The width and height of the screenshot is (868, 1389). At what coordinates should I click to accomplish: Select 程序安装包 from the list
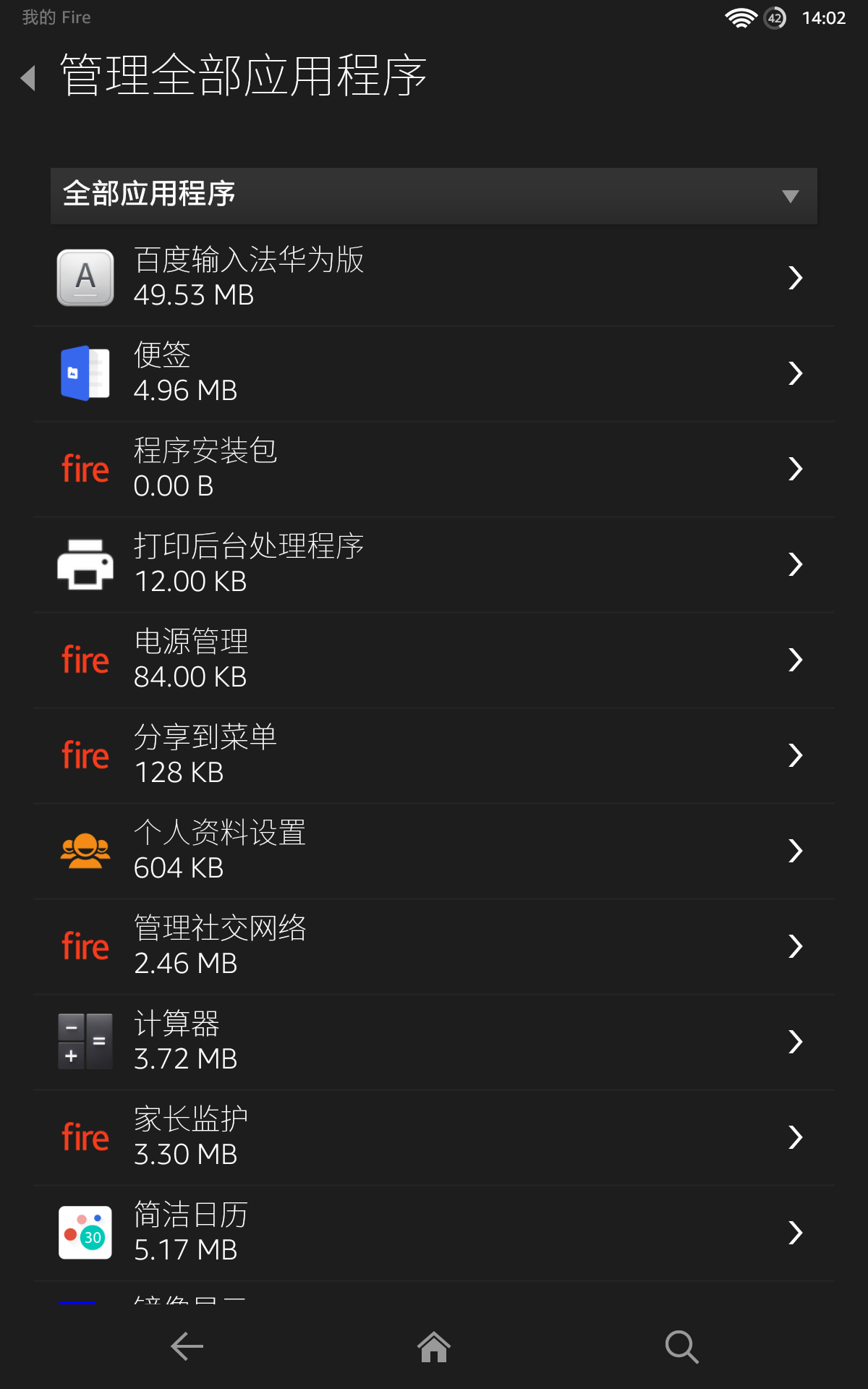click(434, 469)
